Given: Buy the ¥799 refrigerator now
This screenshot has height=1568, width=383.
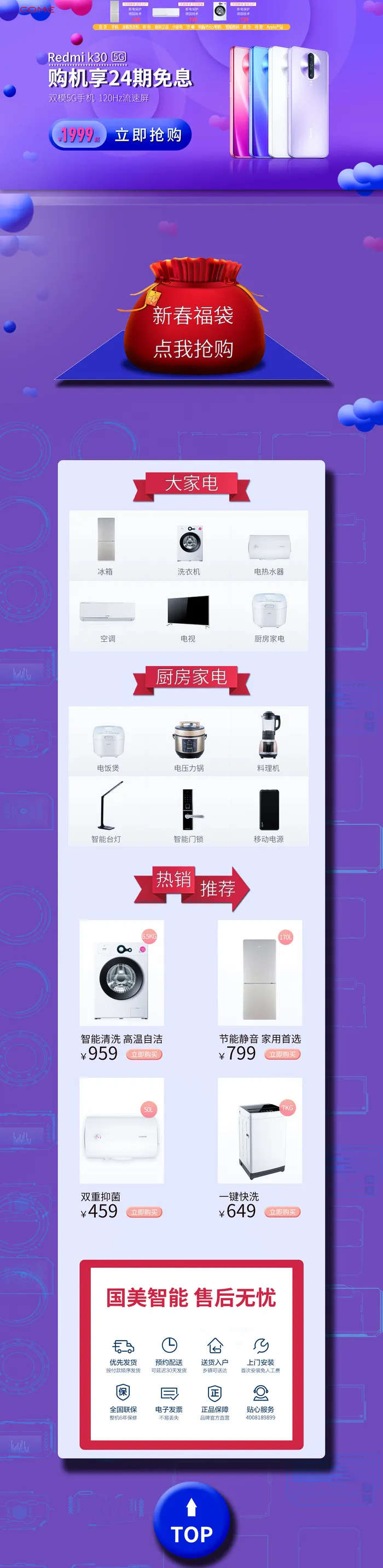Looking at the screenshot, I should click(283, 1054).
